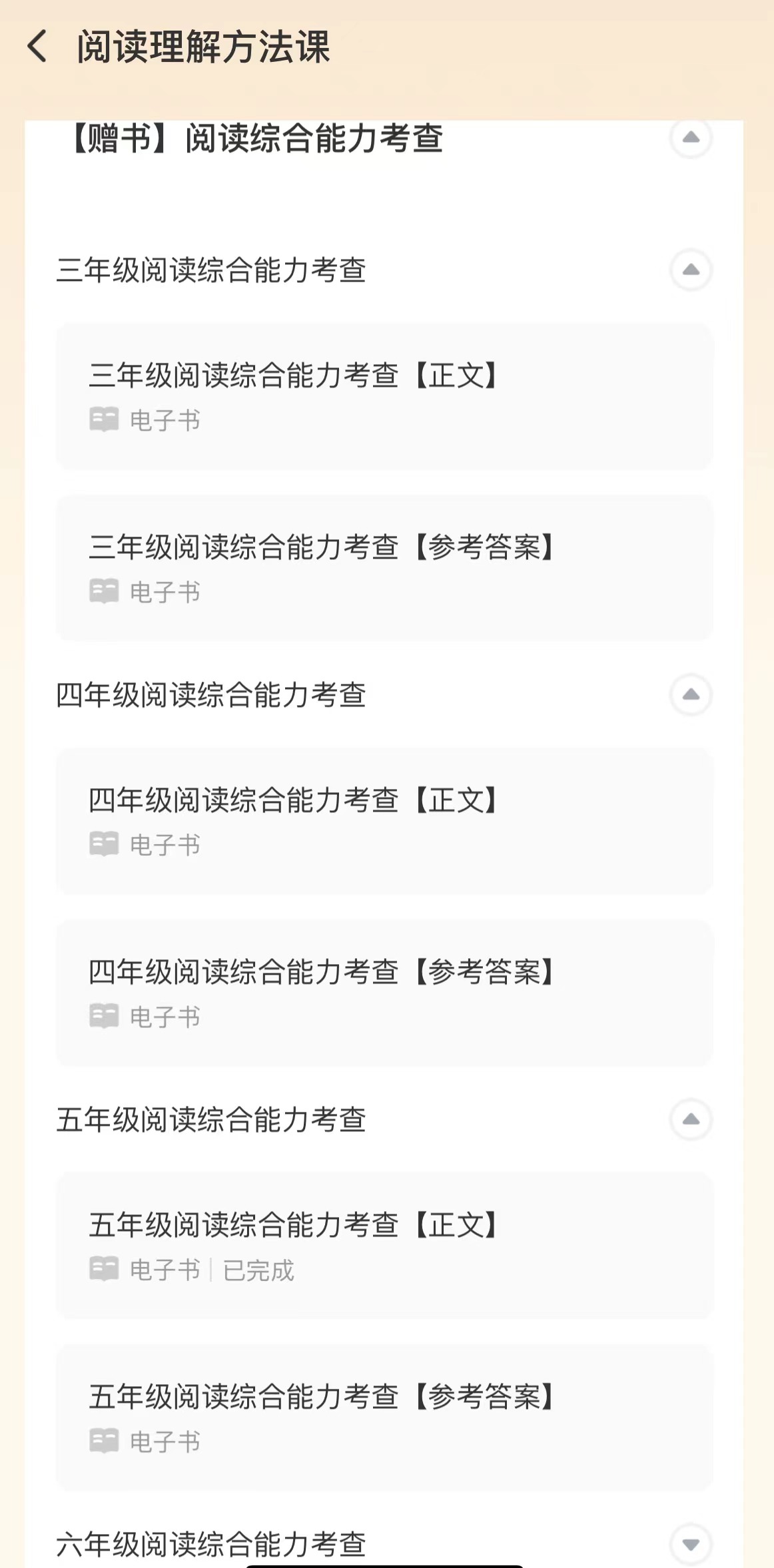Expand 六年级阅读综合能力考查 group
The image size is (774, 1568).
tap(691, 1544)
